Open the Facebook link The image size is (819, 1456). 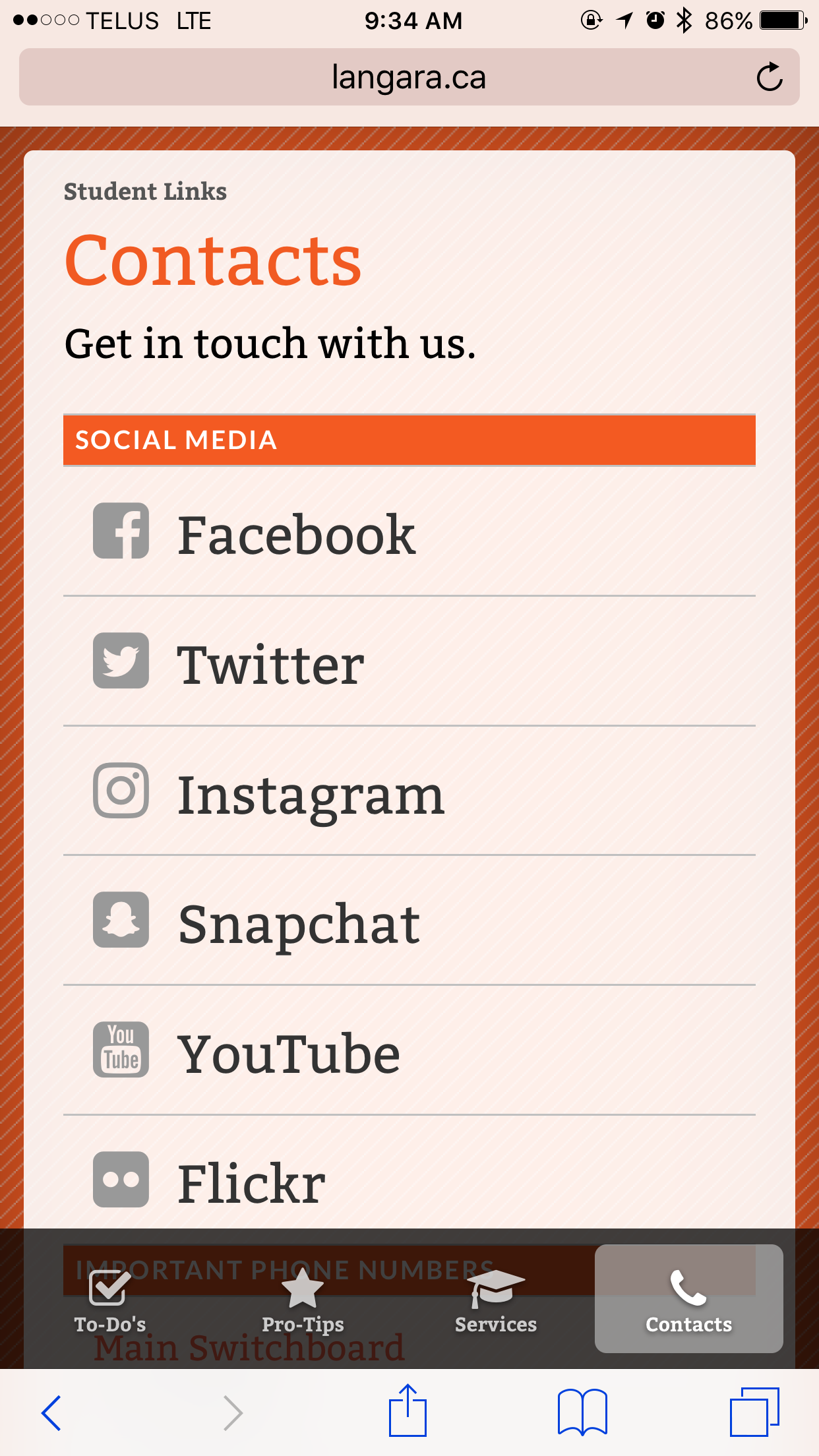(409, 533)
